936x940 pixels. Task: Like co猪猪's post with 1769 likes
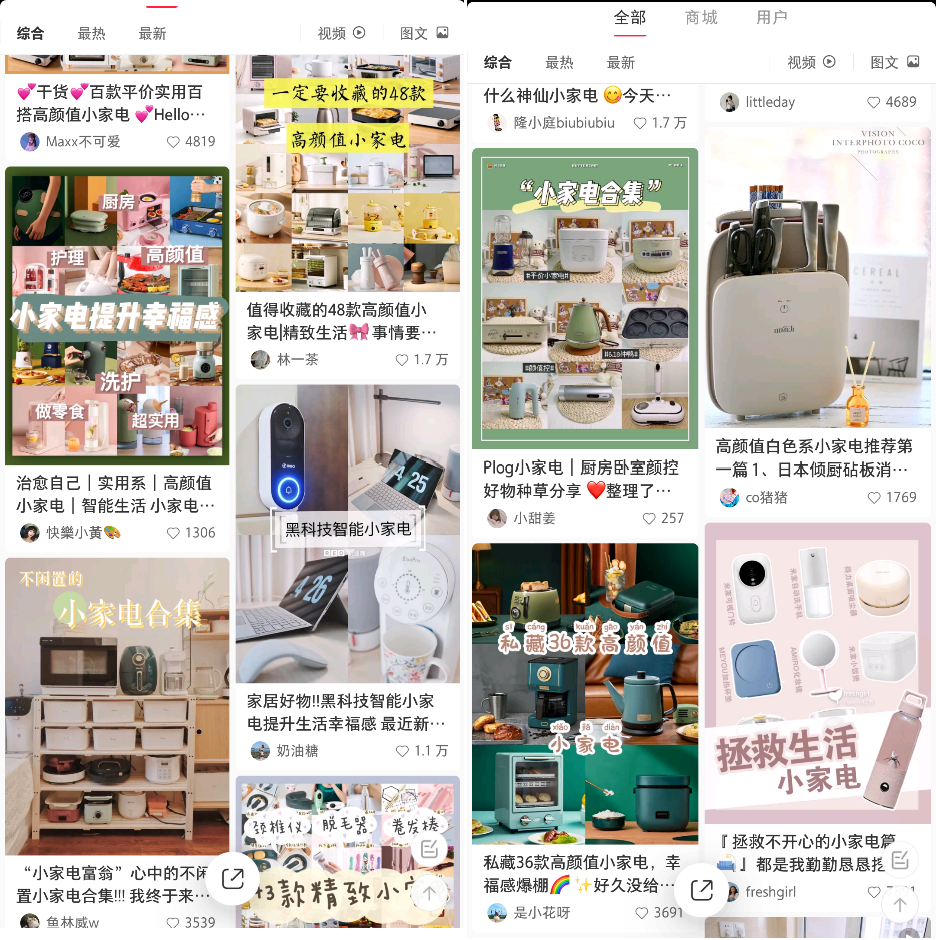coord(874,497)
